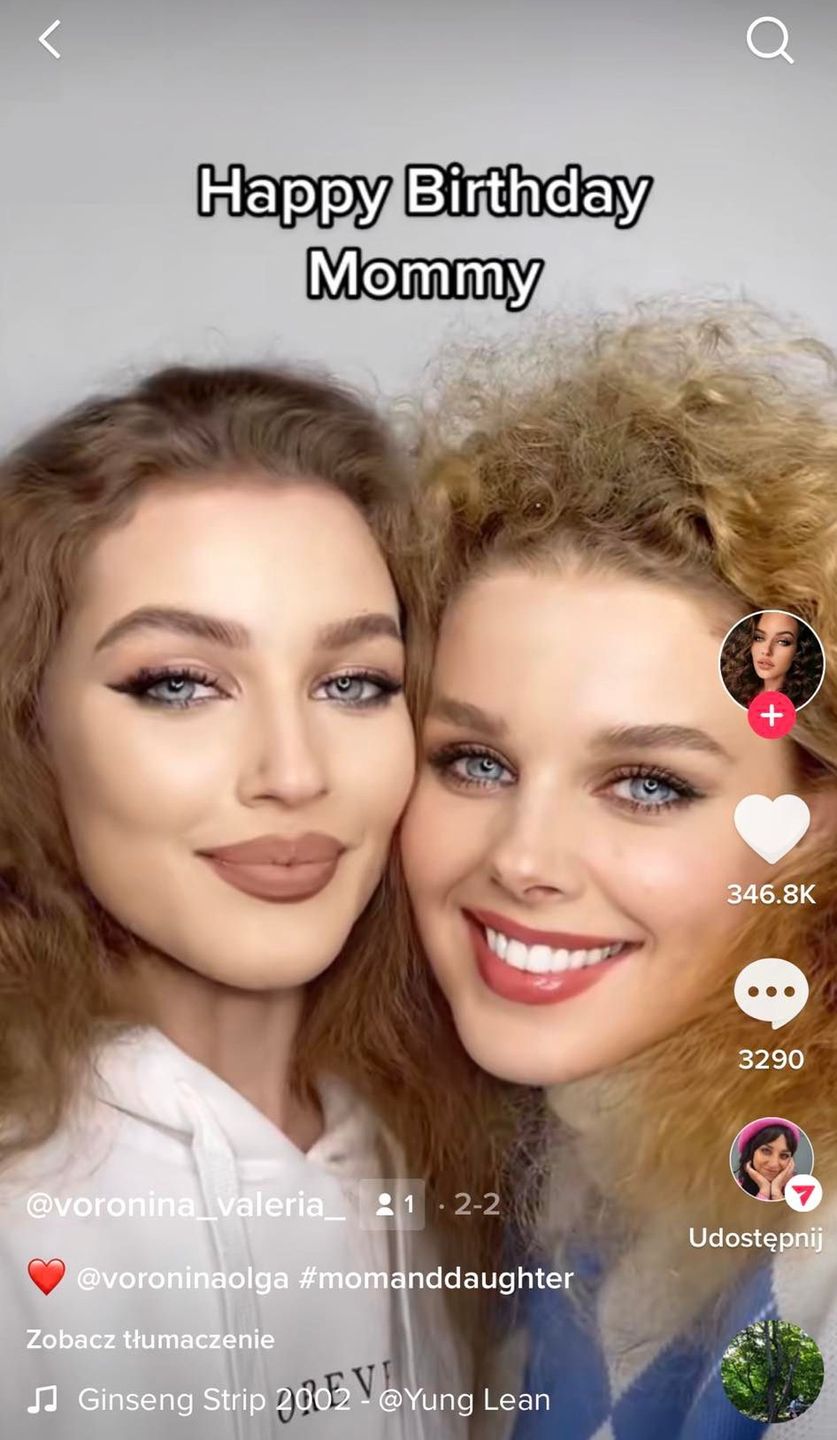
Task: Open the spinning sound disc
Action: tap(771, 1370)
